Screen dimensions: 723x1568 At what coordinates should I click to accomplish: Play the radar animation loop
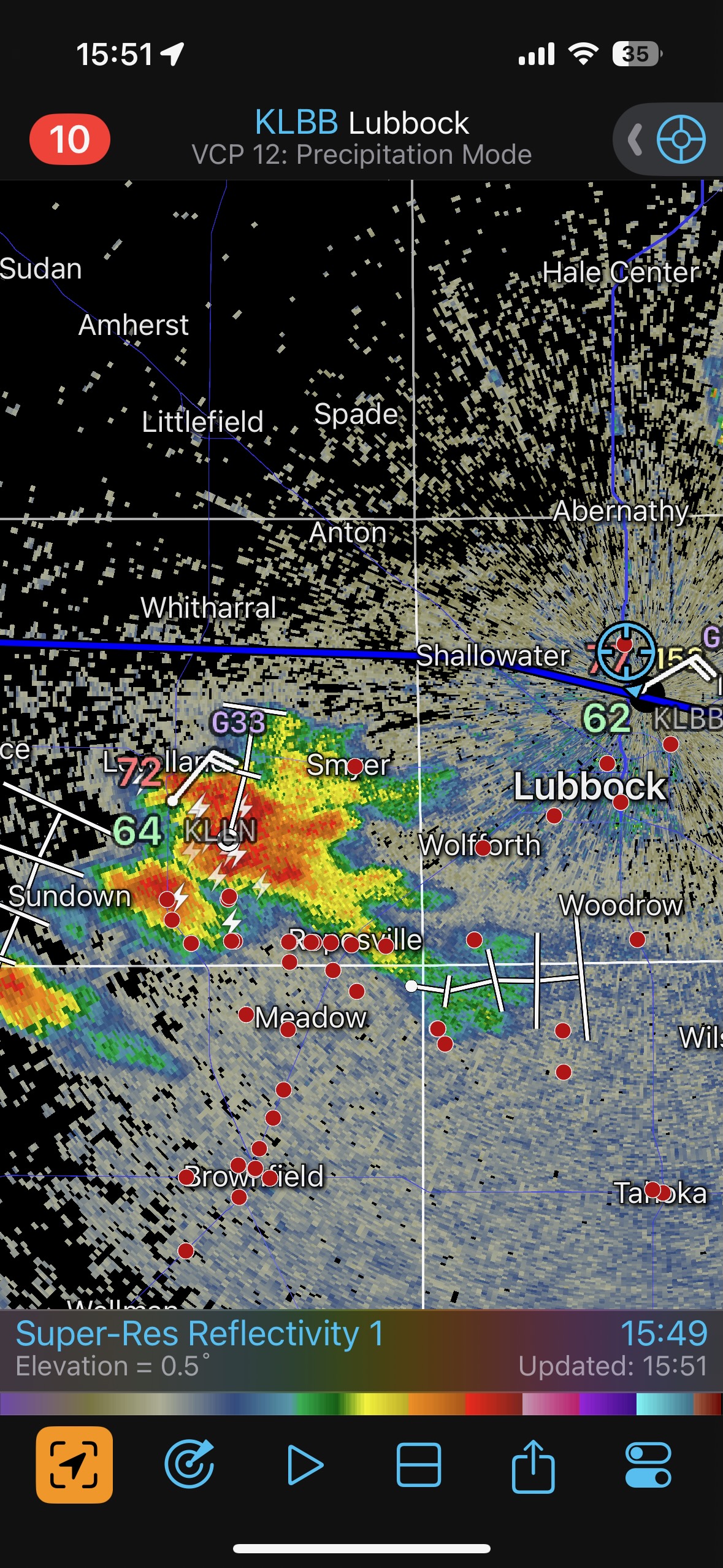click(x=305, y=1464)
